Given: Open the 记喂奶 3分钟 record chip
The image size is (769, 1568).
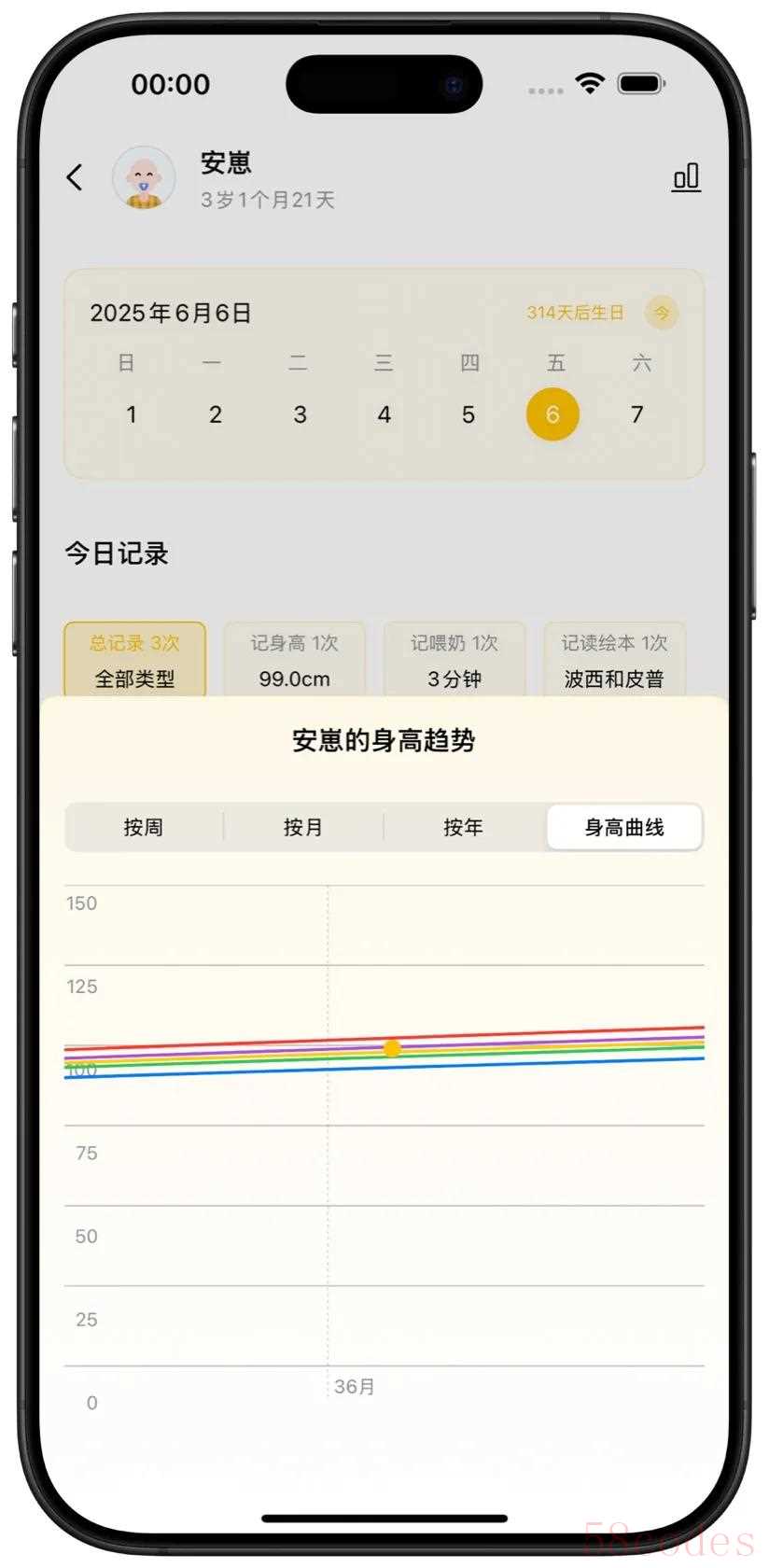Looking at the screenshot, I should click(x=454, y=661).
